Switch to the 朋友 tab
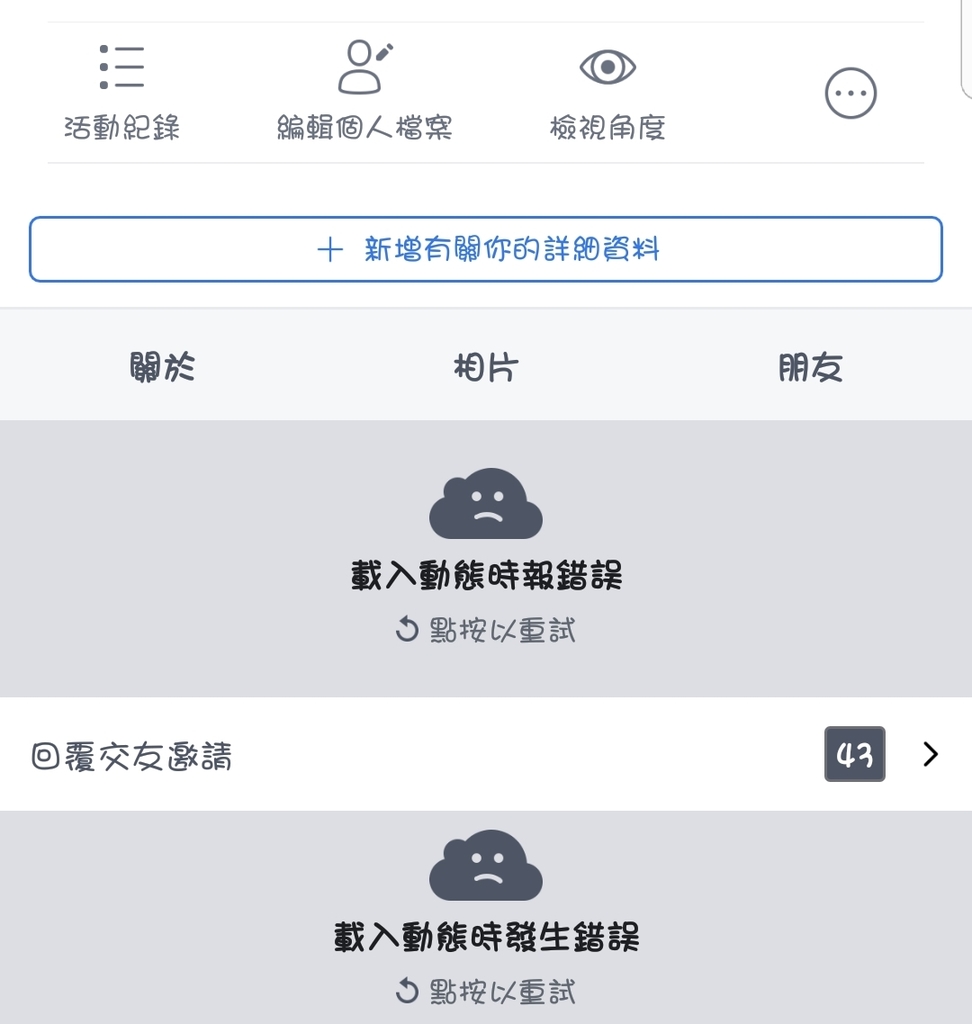Image resolution: width=972 pixels, height=1024 pixels. click(810, 368)
